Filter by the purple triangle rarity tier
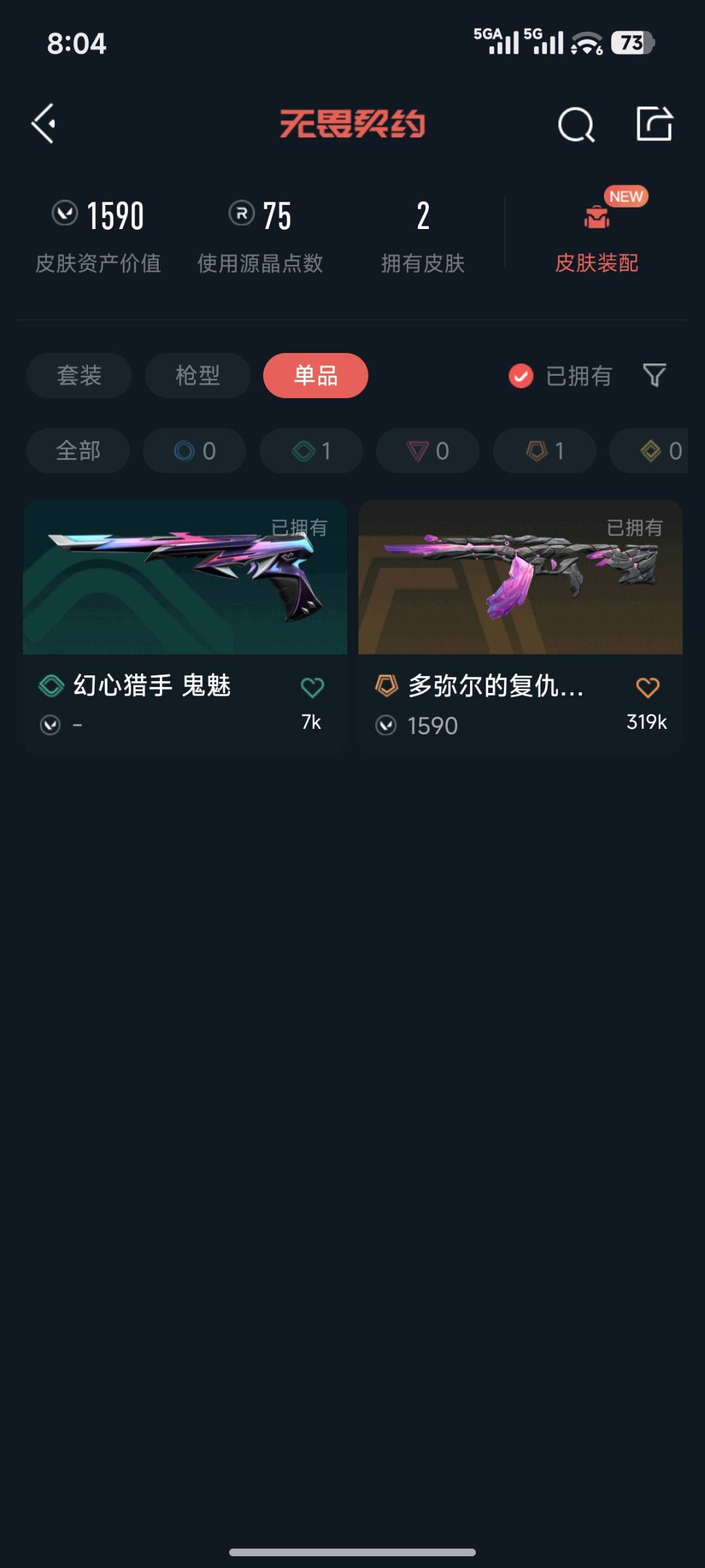The height and width of the screenshot is (1568, 705). 428,450
